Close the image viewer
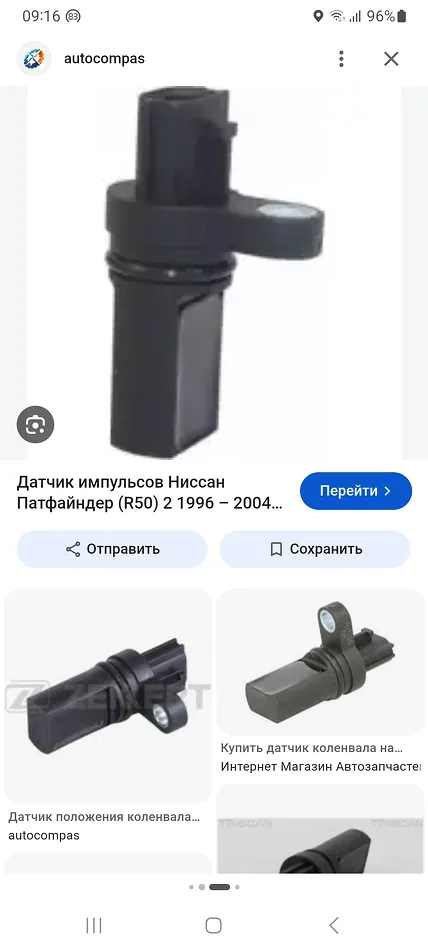Viewport: 428px width, 950px height. [x=391, y=59]
